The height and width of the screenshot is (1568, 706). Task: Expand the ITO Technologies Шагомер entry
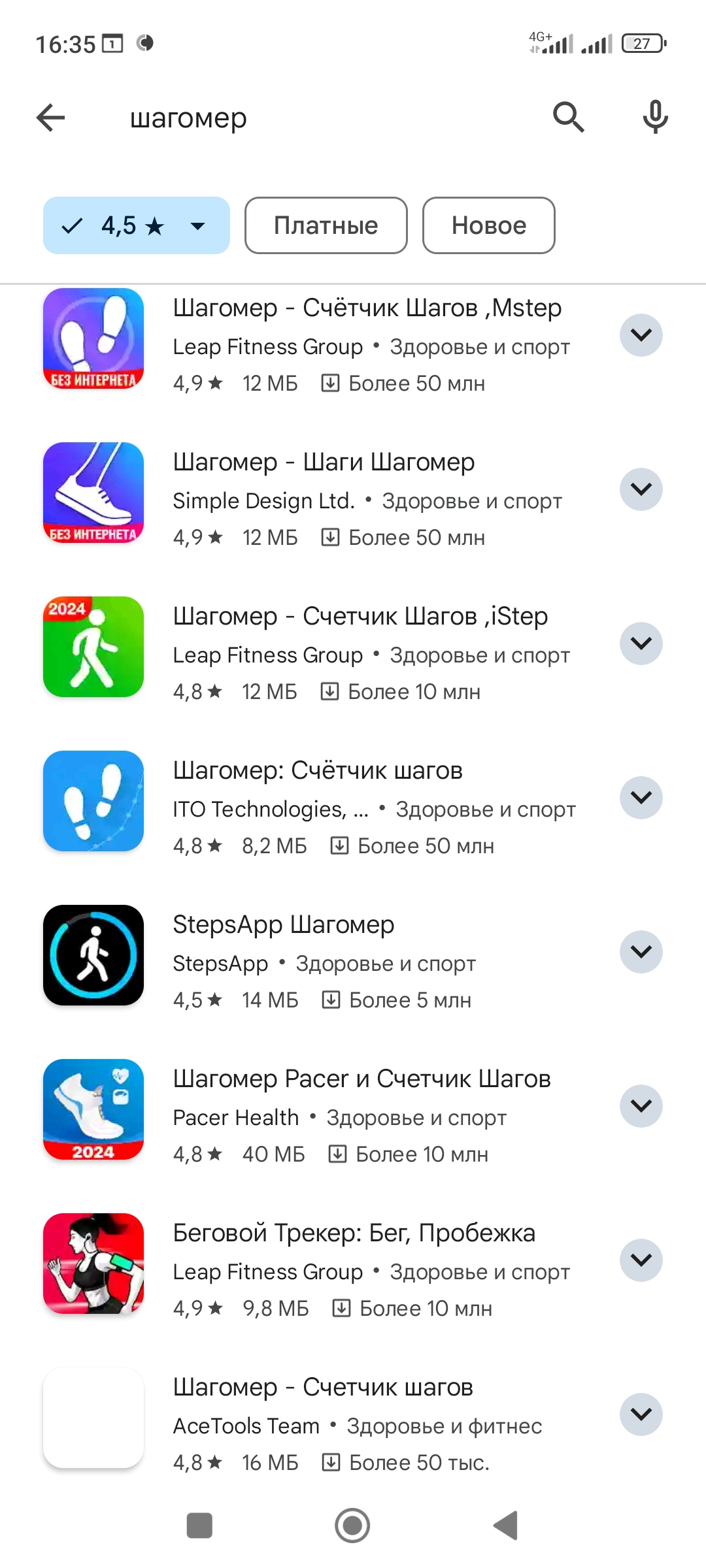coord(641,798)
